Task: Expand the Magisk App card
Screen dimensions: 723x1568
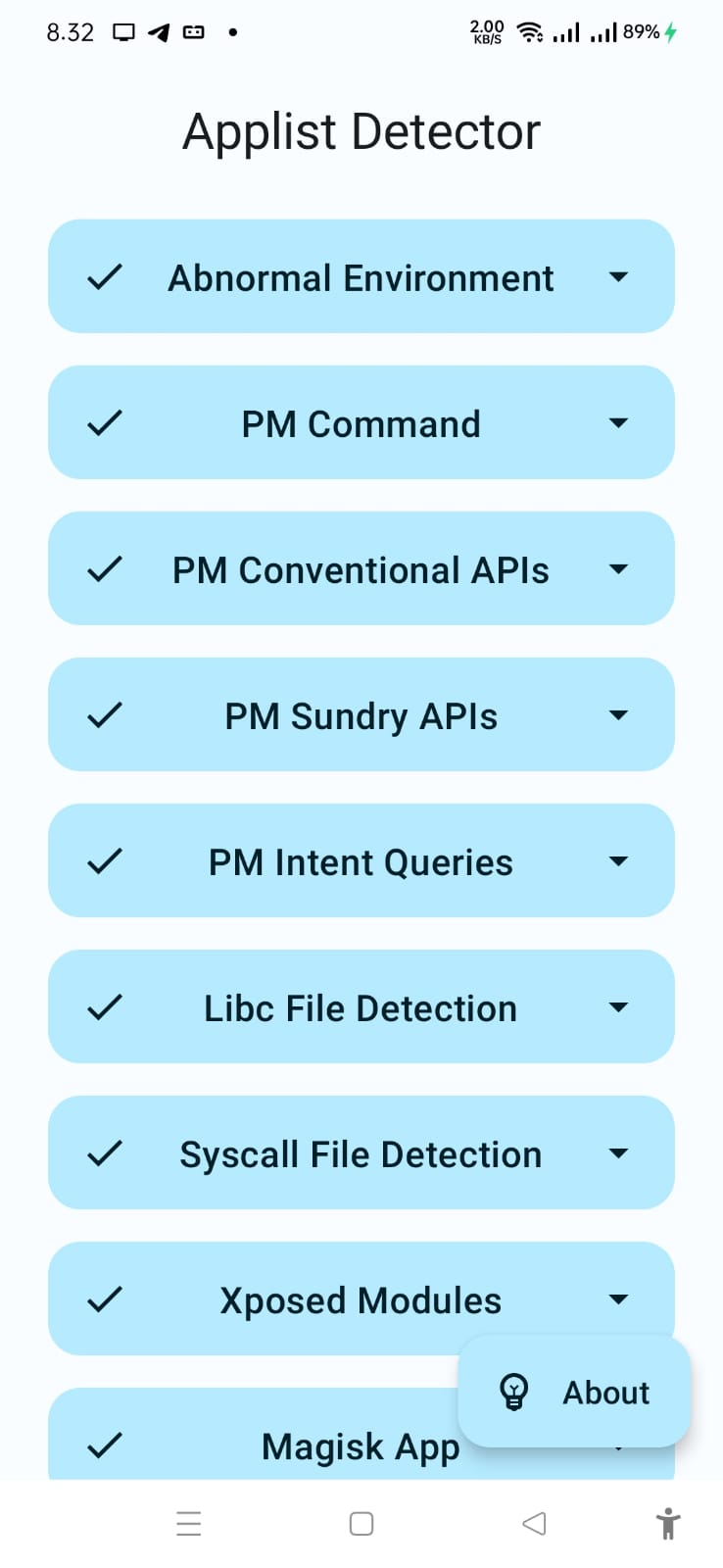Action: coord(294,1446)
